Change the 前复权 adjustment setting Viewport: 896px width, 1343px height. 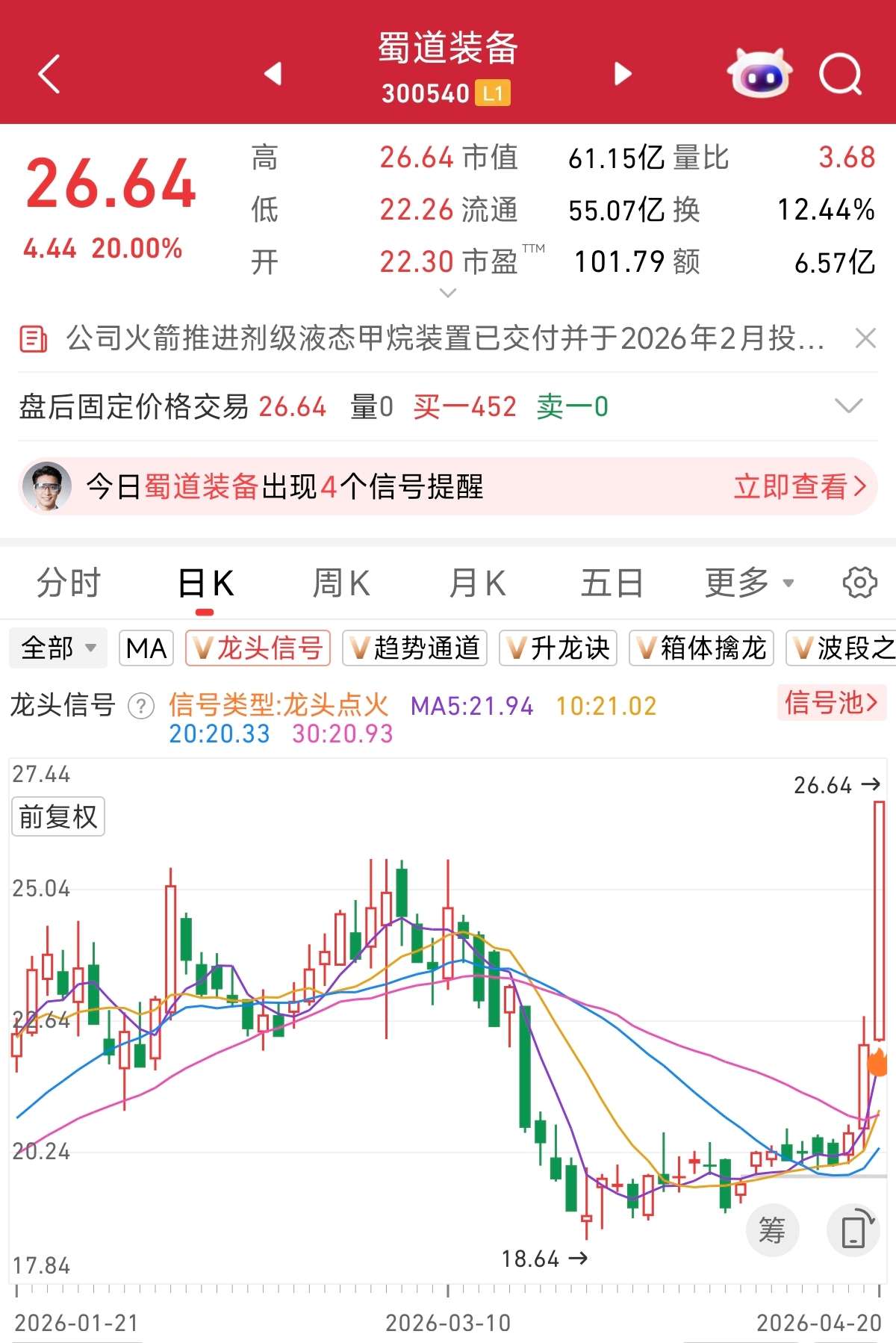[x=58, y=816]
